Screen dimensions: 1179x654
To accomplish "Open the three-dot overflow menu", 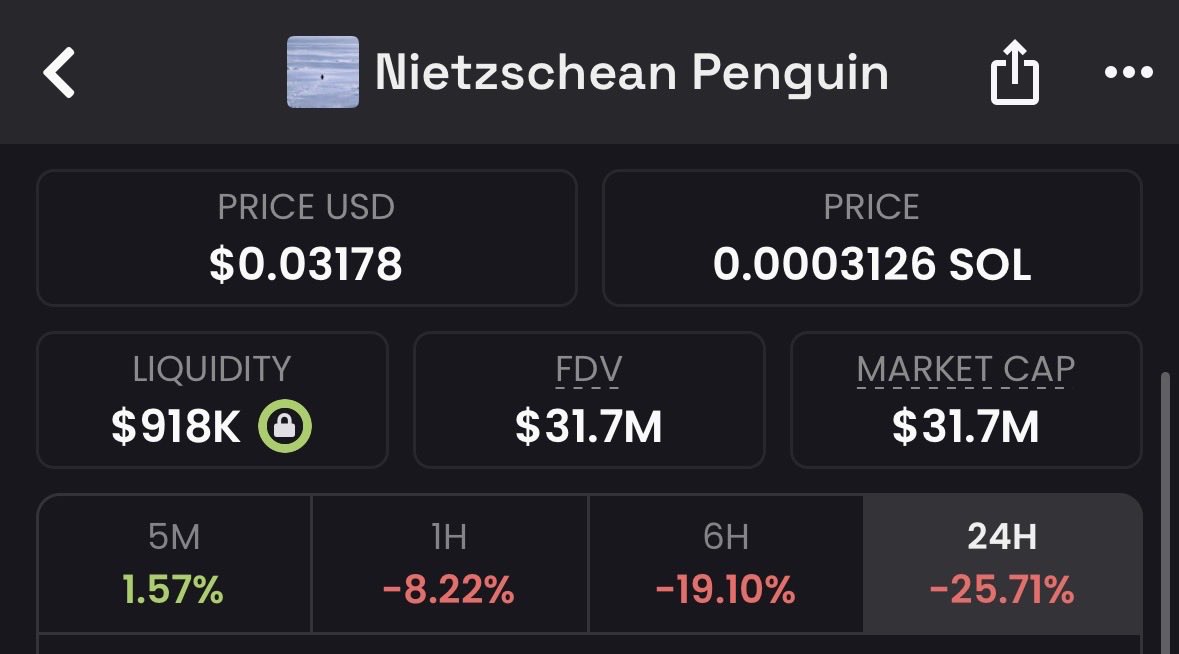I will 1129,72.
